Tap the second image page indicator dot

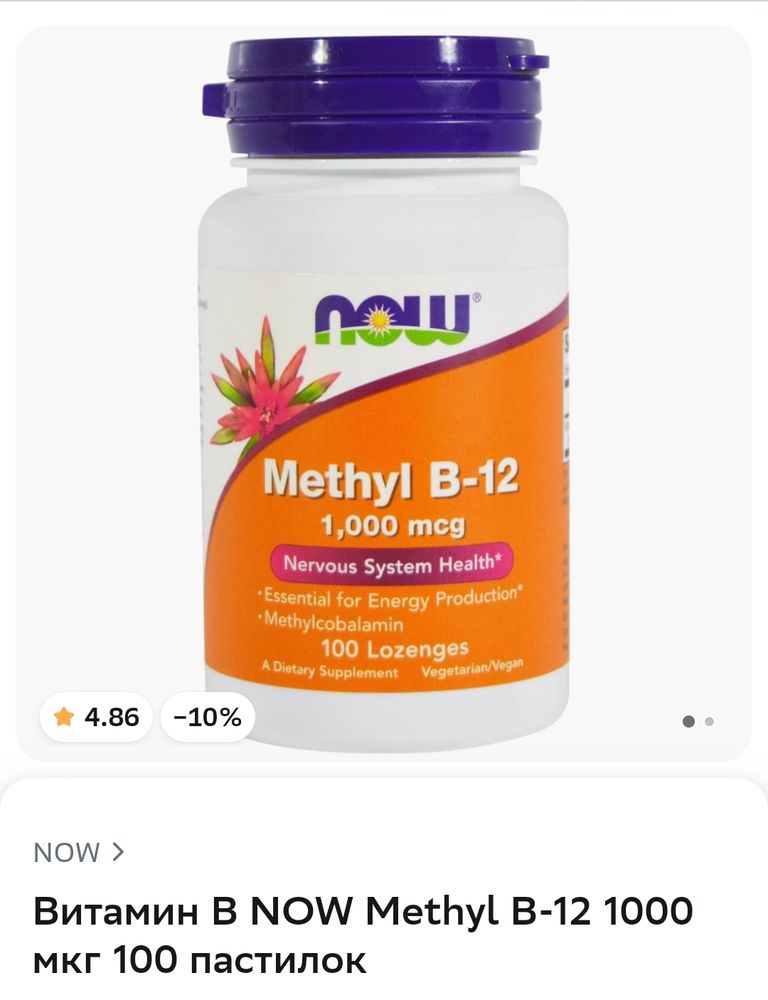(709, 721)
